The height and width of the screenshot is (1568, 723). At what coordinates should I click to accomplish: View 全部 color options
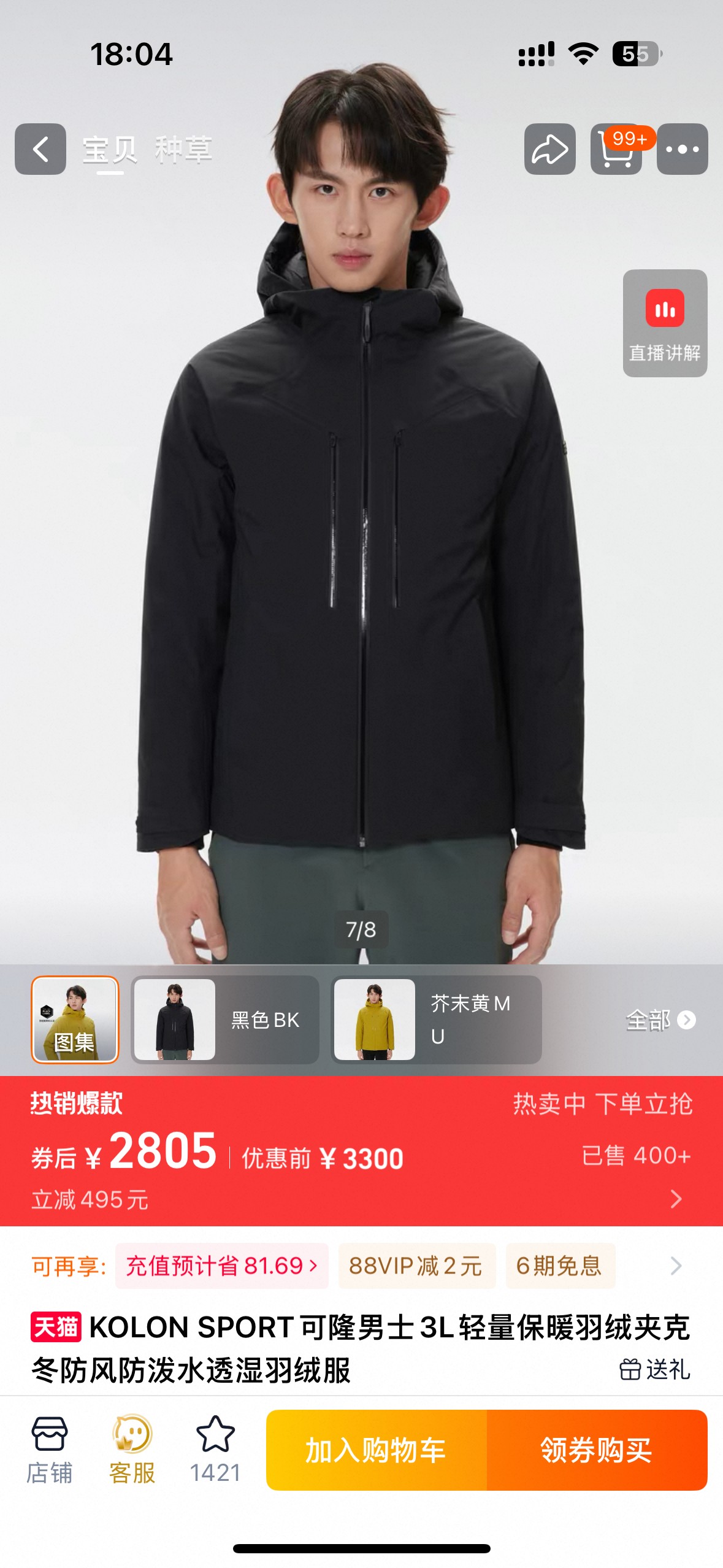click(660, 1020)
